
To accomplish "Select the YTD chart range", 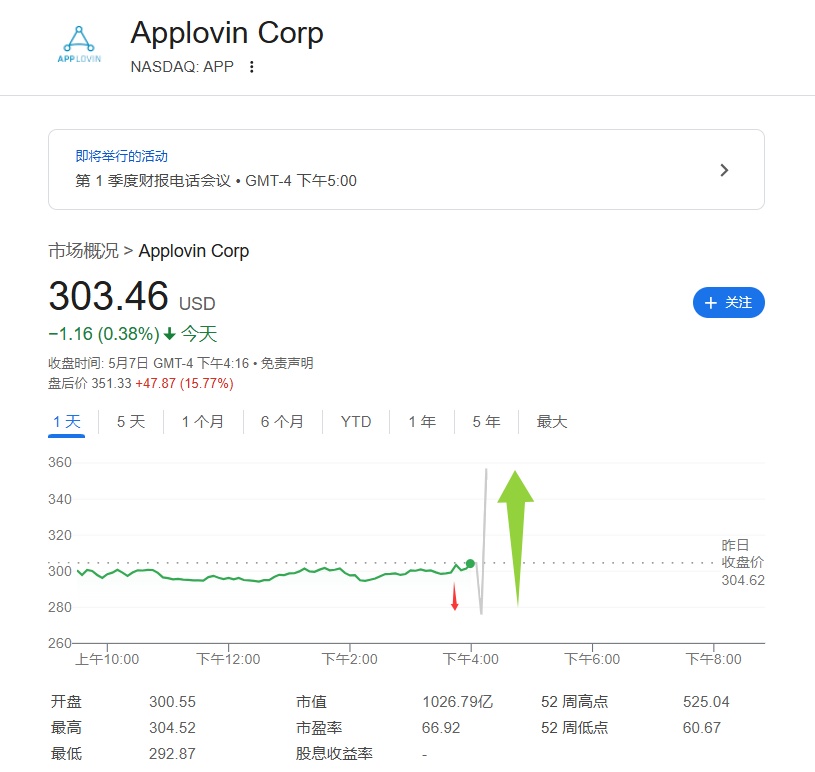I will pos(356,422).
